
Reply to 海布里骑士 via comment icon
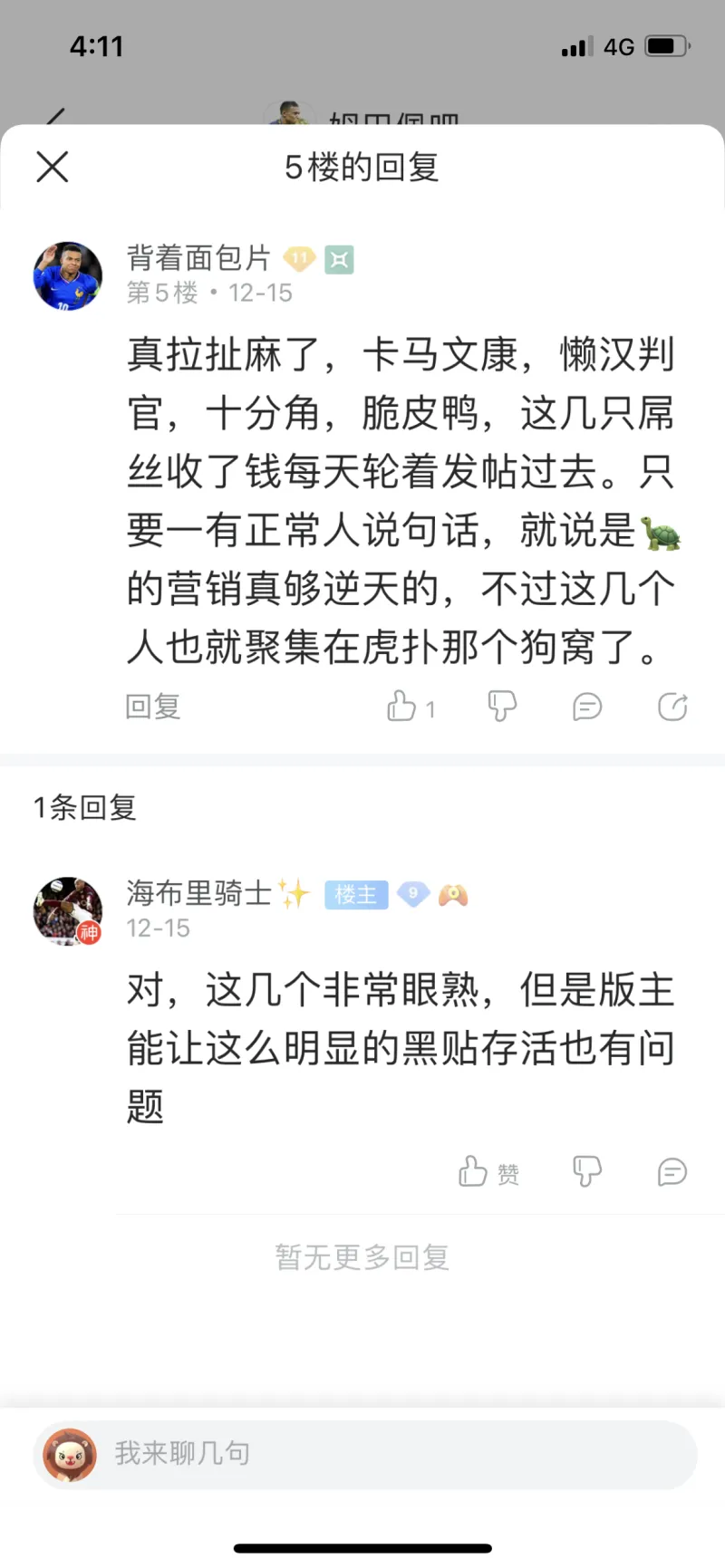tap(672, 1172)
